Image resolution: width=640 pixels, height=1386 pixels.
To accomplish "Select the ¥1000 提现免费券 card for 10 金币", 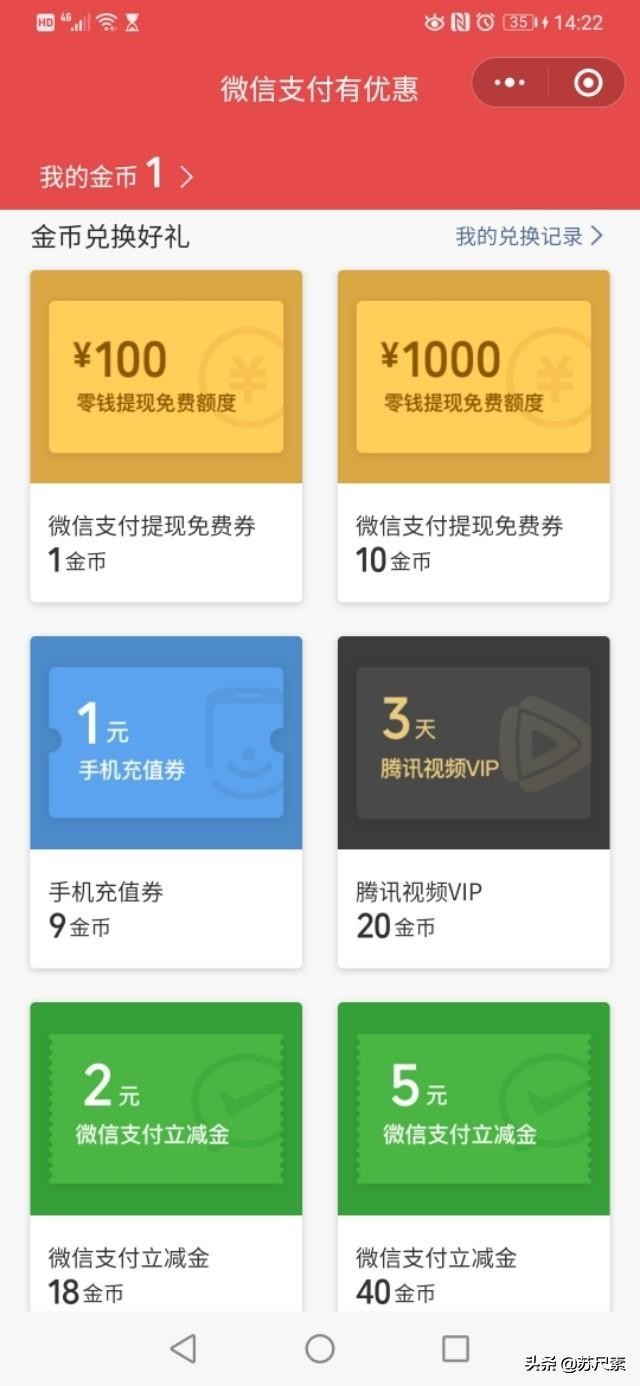I will click(x=473, y=435).
